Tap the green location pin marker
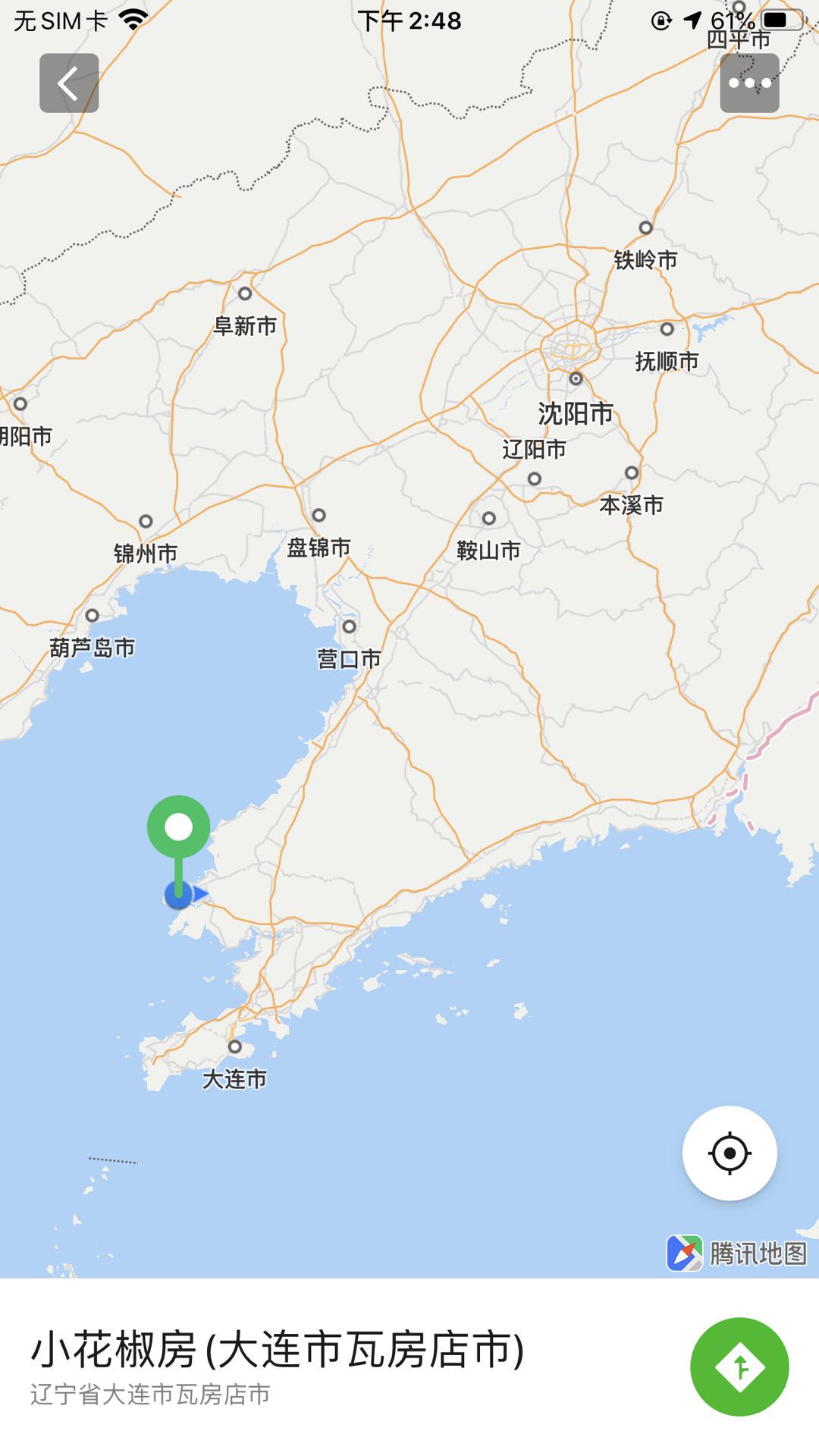Viewport: 819px width, 1456px height. 179,828
